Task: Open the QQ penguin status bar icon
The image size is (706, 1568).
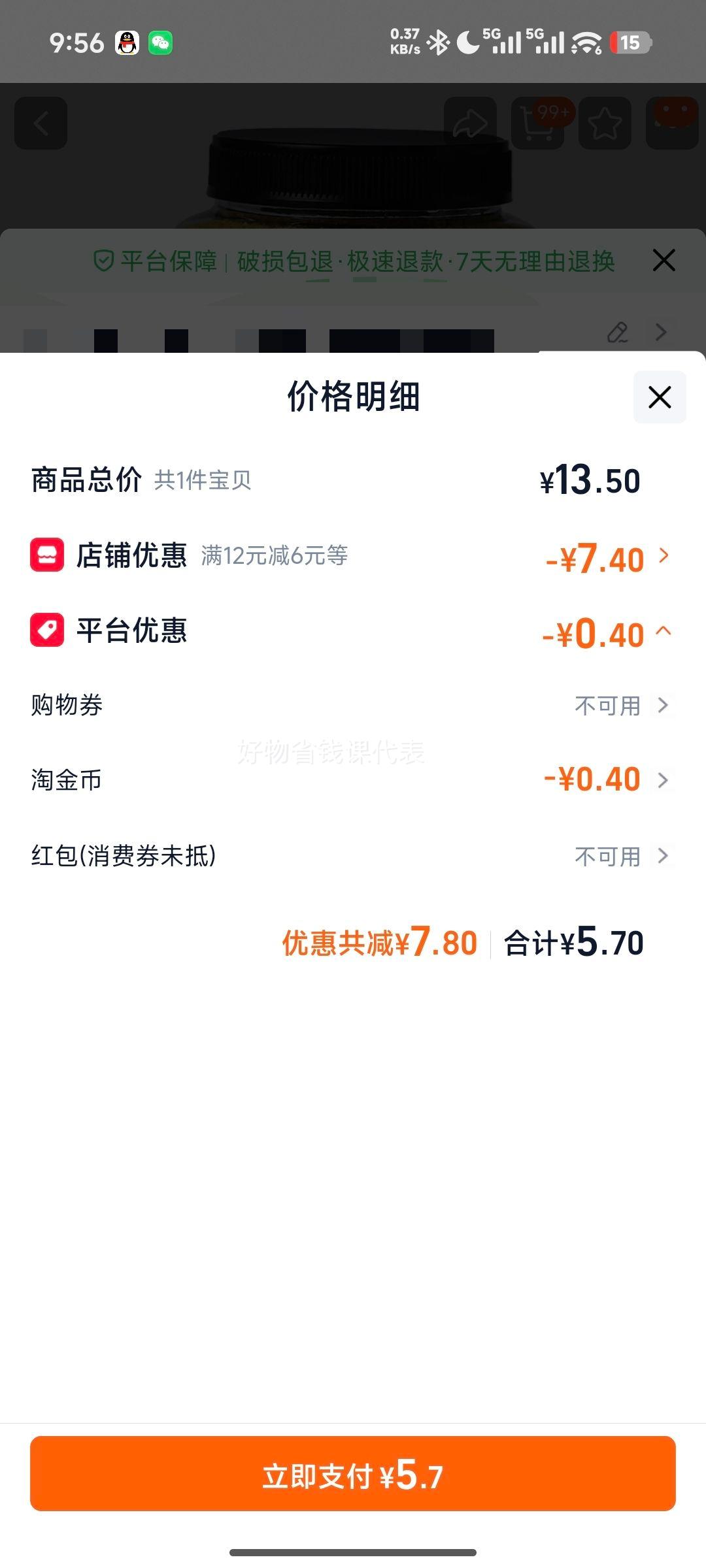Action: pos(126,42)
